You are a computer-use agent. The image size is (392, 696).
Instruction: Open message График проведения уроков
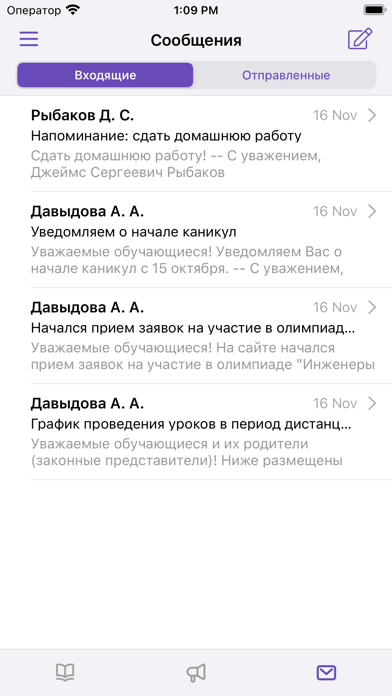[196, 431]
